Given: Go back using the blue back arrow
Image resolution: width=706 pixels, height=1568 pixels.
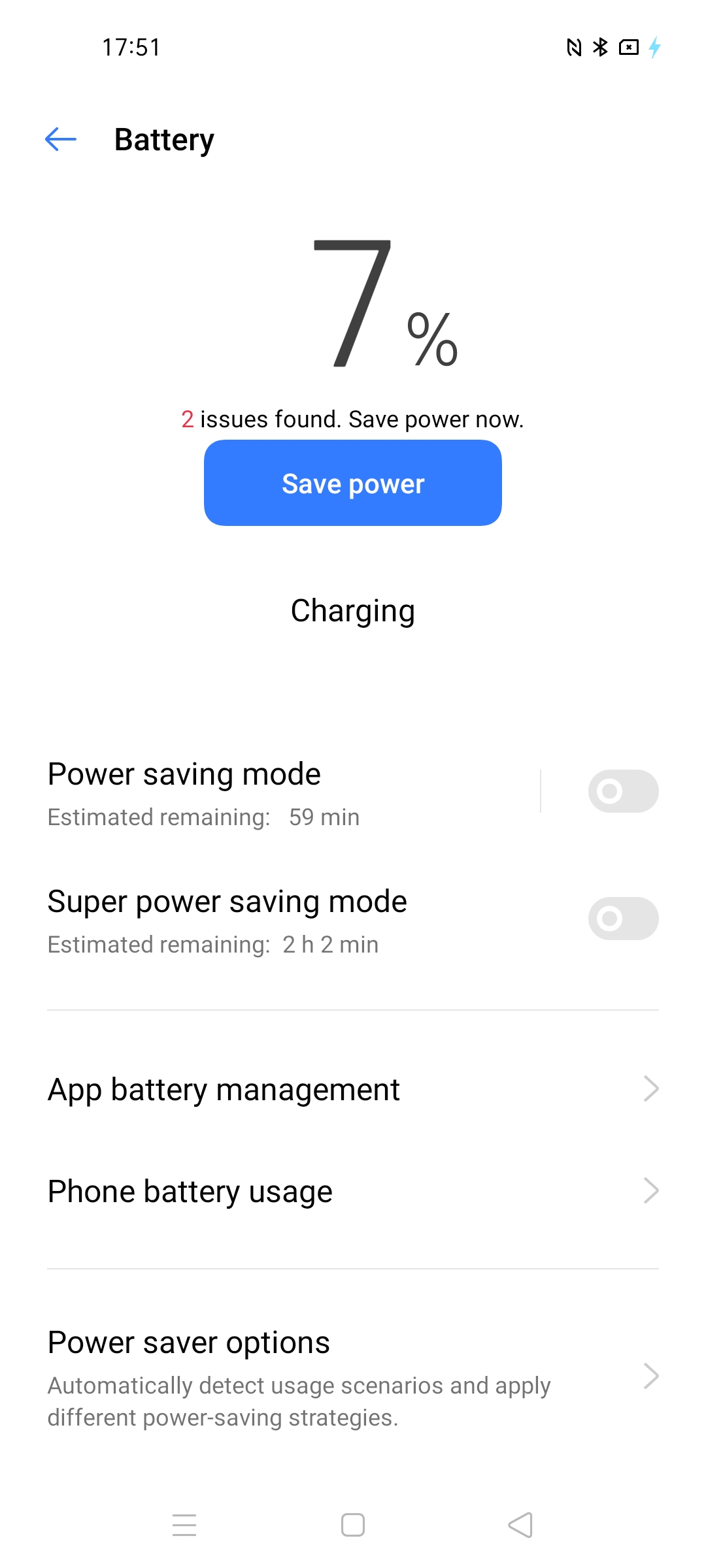Looking at the screenshot, I should coord(61,139).
